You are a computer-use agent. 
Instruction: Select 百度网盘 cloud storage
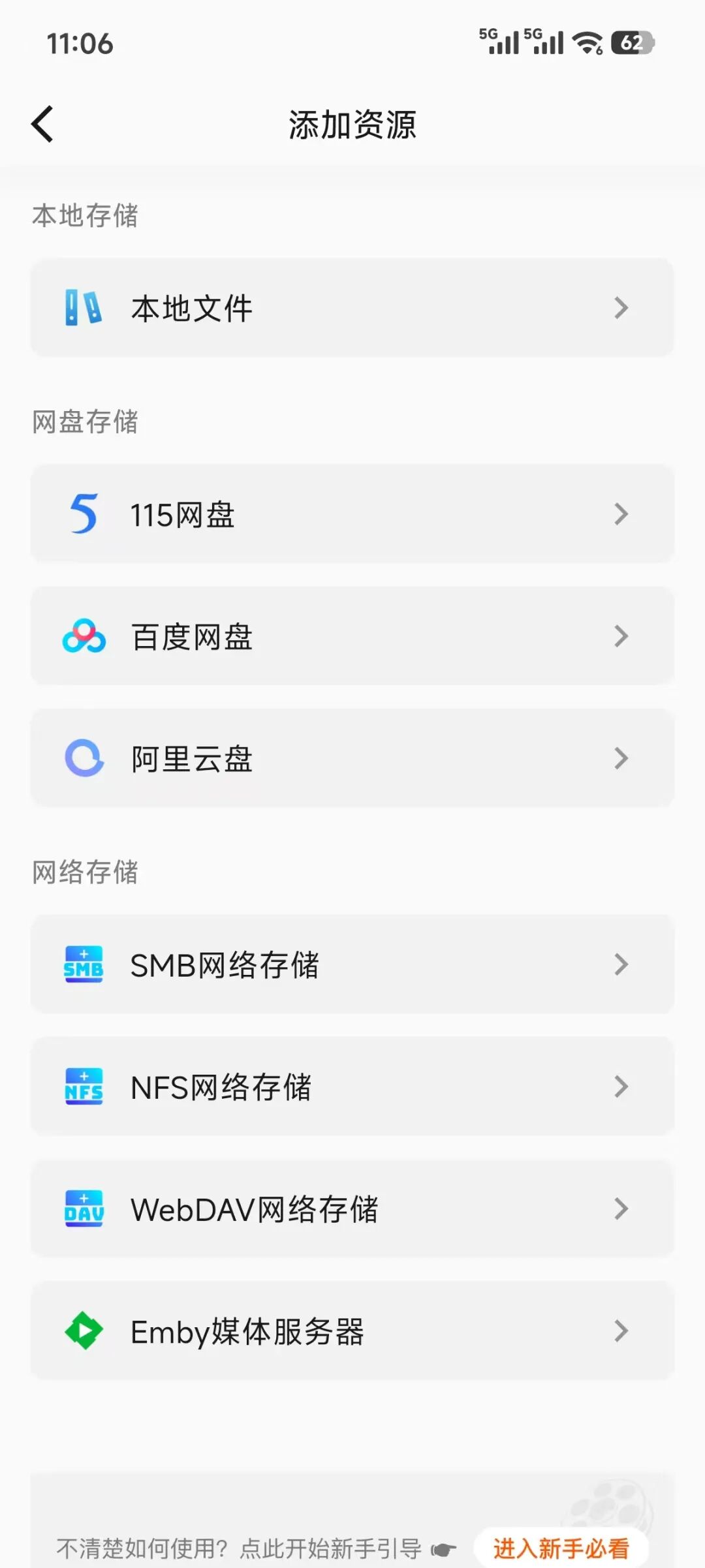point(352,636)
